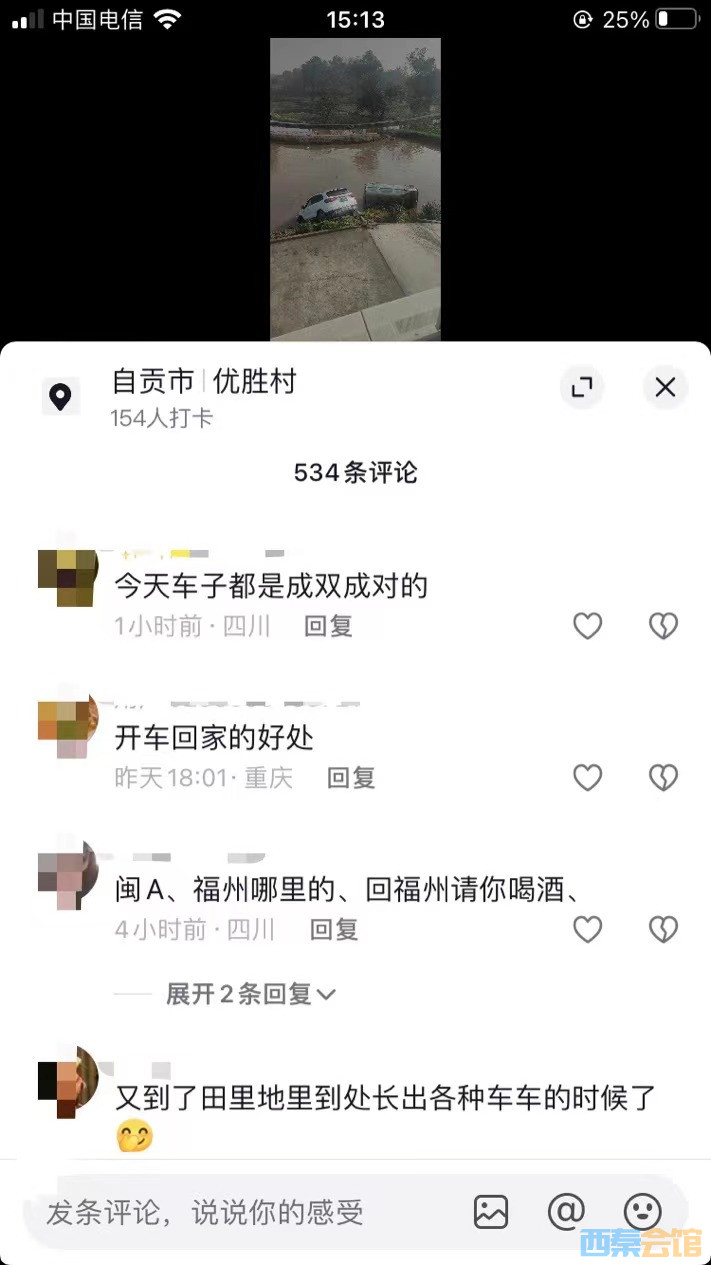Open the 自贡市 优胜村 location page

204,381
